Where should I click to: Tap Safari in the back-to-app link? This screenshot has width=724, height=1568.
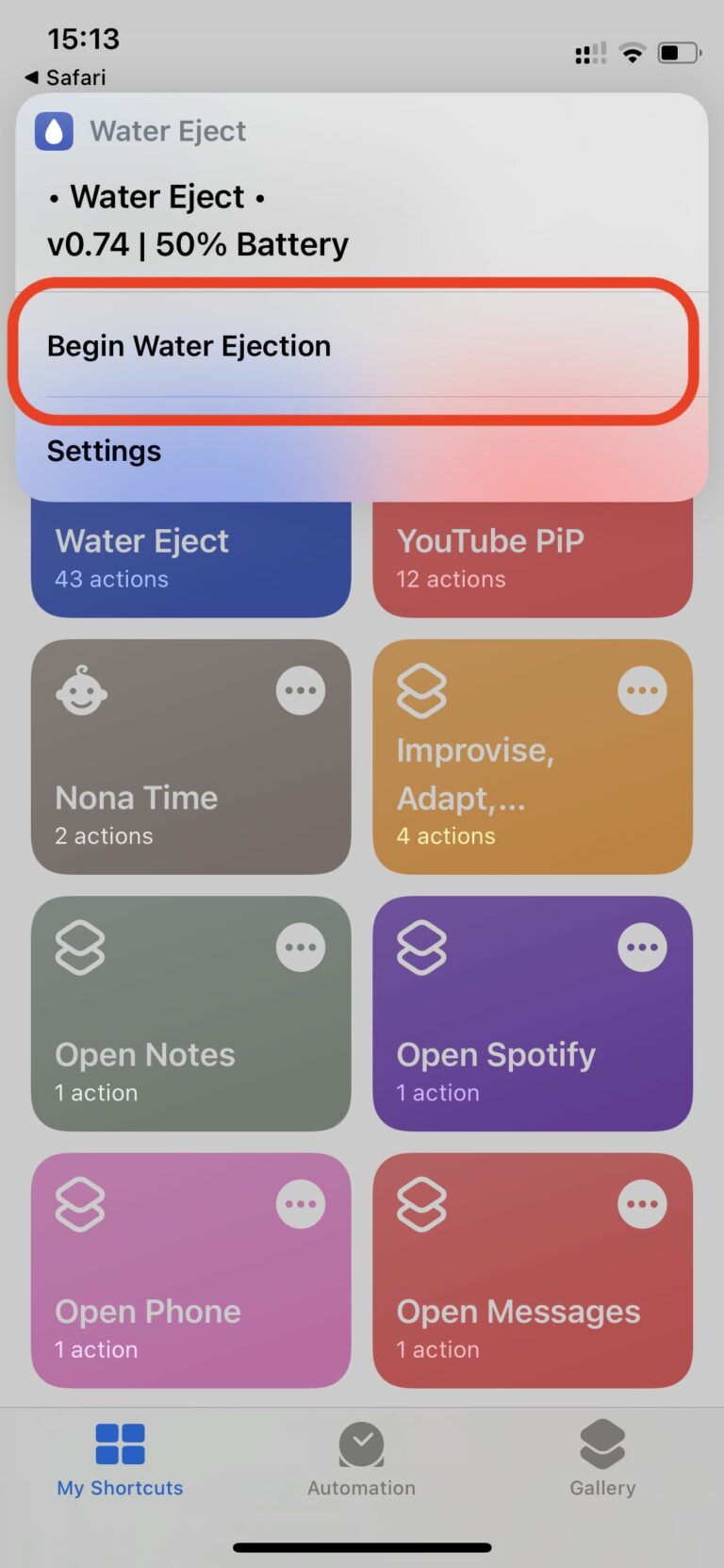(x=63, y=77)
